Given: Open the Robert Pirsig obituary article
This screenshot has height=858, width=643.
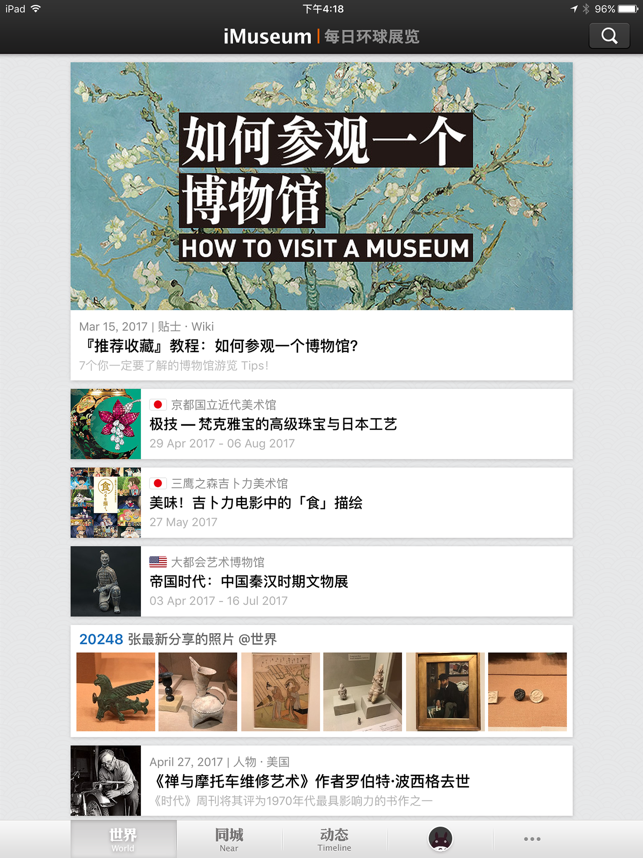Looking at the screenshot, I should [321, 781].
